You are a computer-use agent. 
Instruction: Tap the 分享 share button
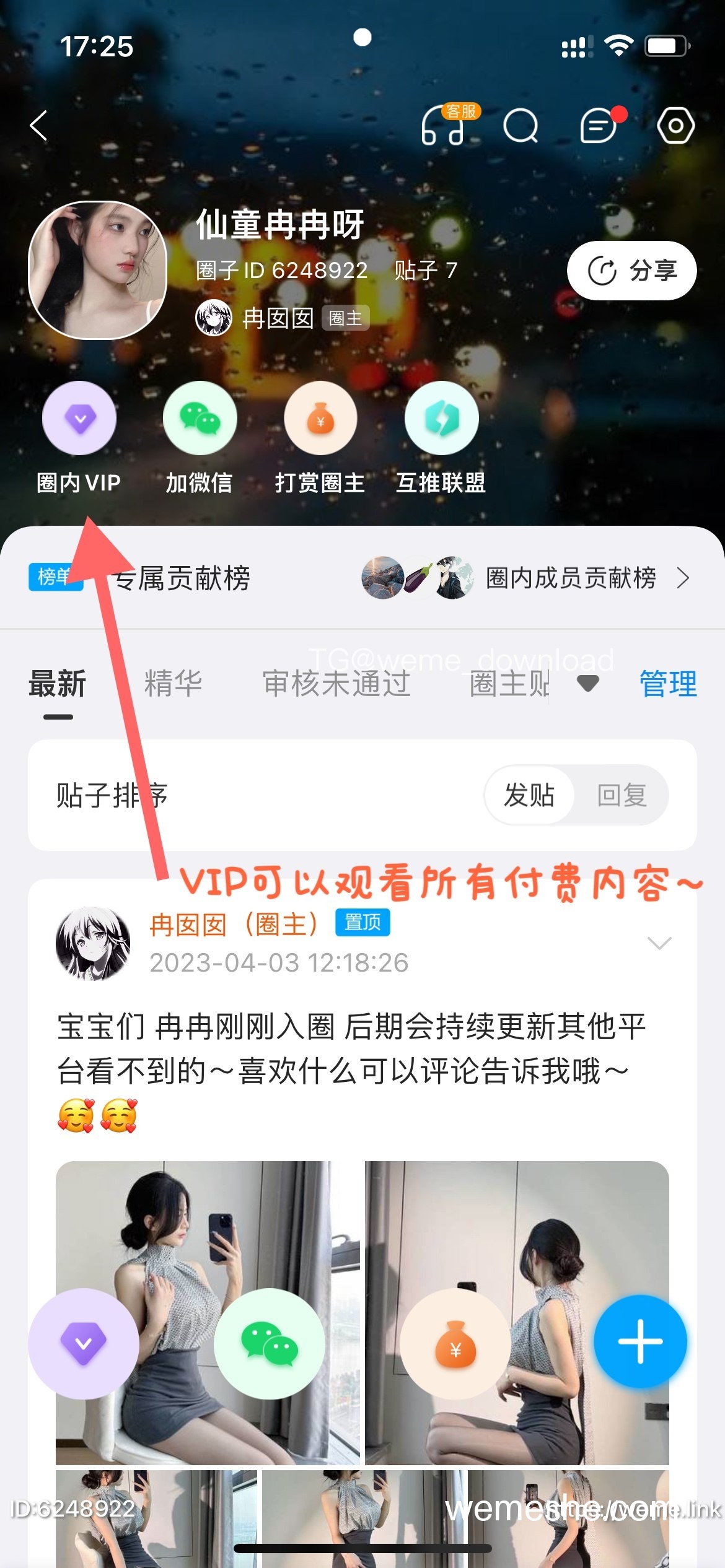point(631,271)
